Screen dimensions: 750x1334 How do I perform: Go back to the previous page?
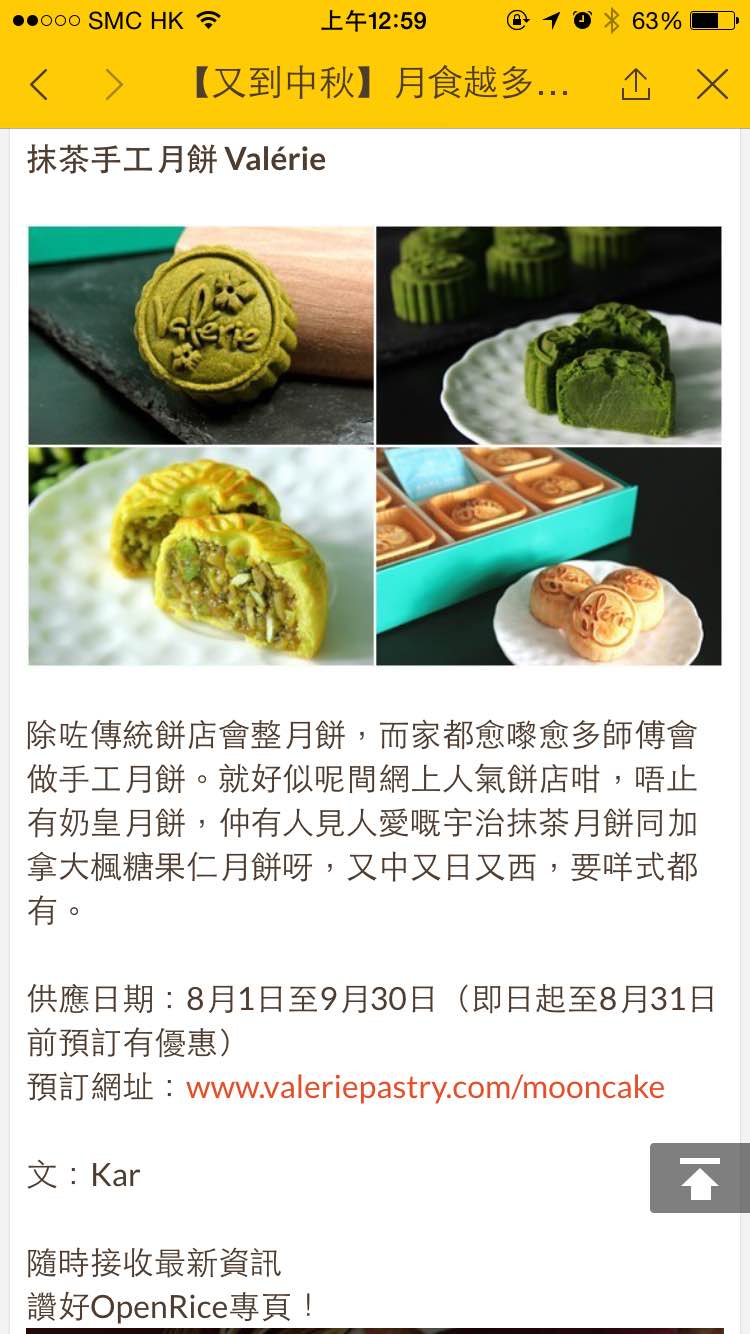[39, 85]
